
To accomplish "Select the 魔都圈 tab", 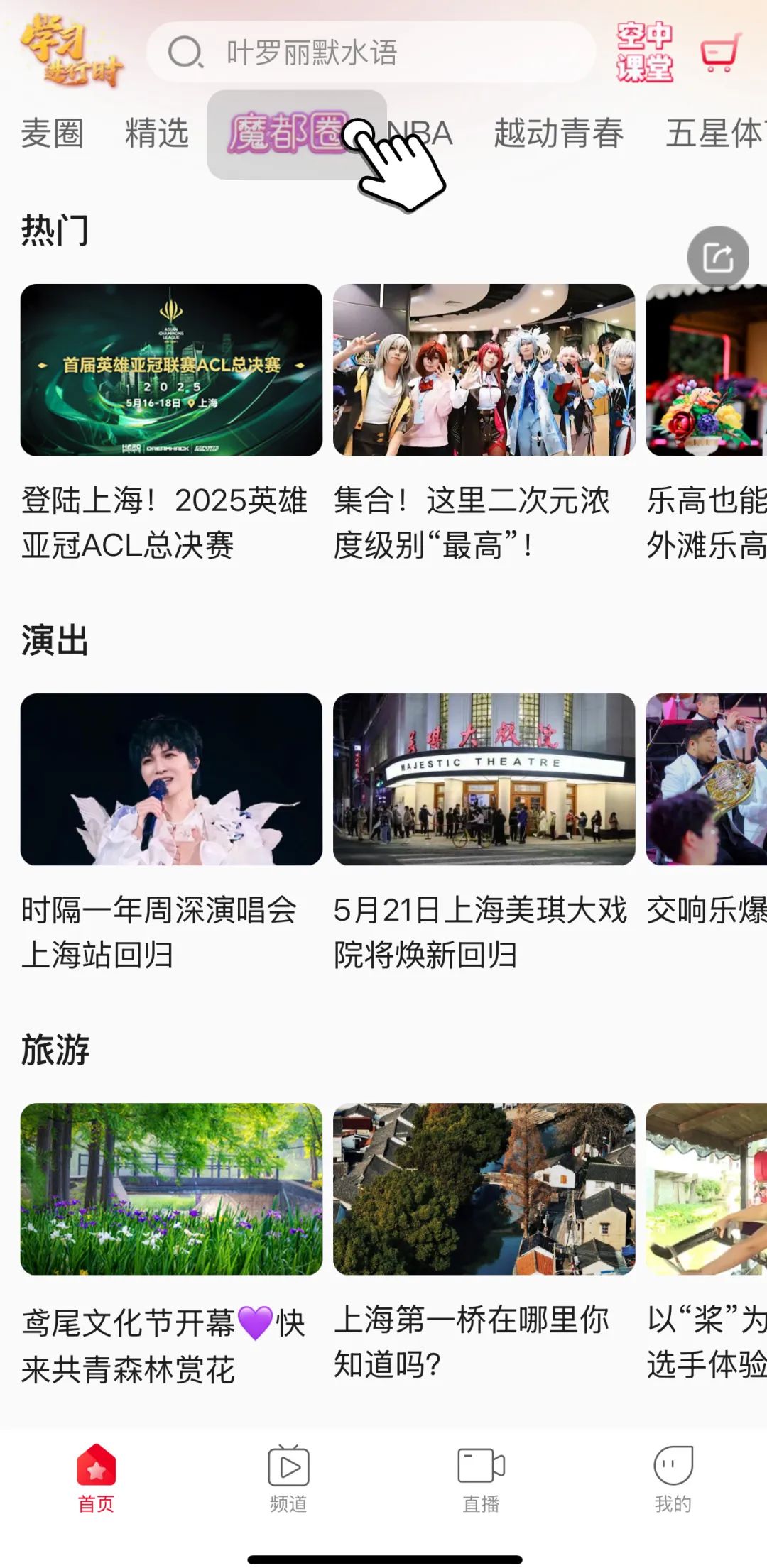I will tap(288, 133).
